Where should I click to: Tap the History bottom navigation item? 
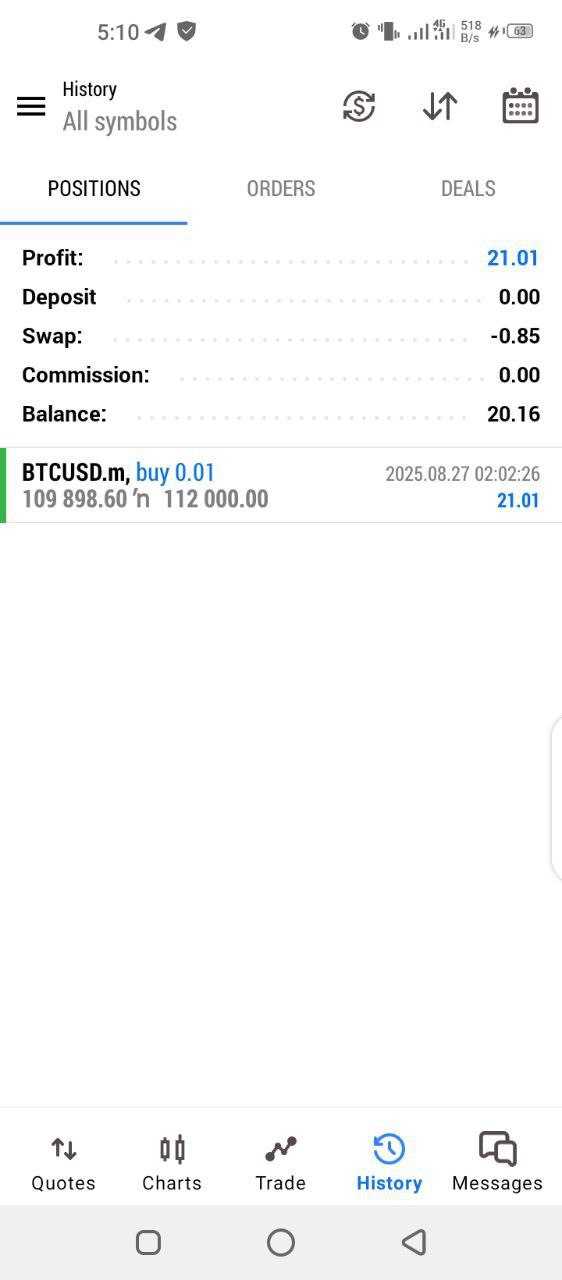[389, 1164]
